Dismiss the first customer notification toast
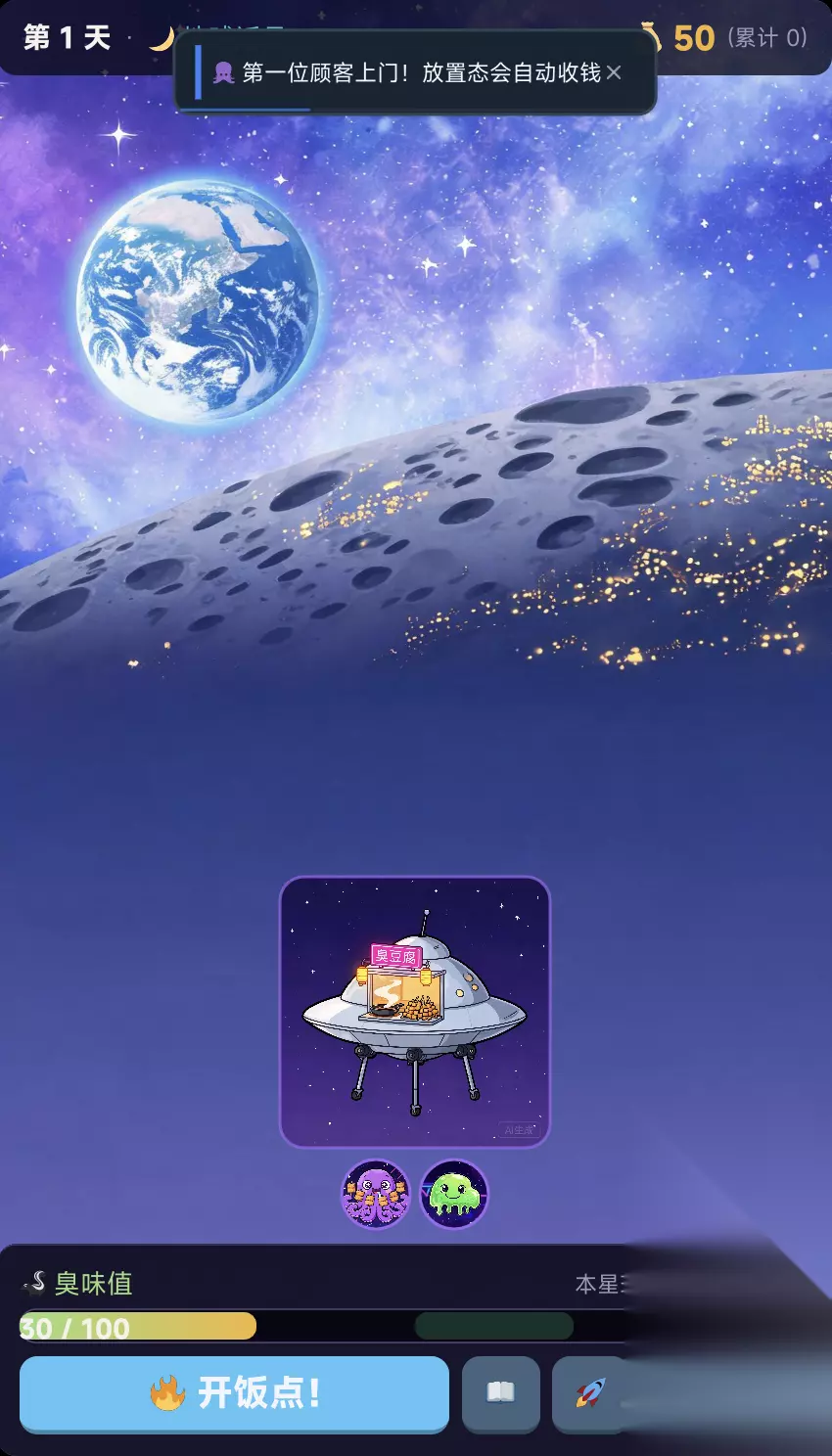 click(614, 72)
